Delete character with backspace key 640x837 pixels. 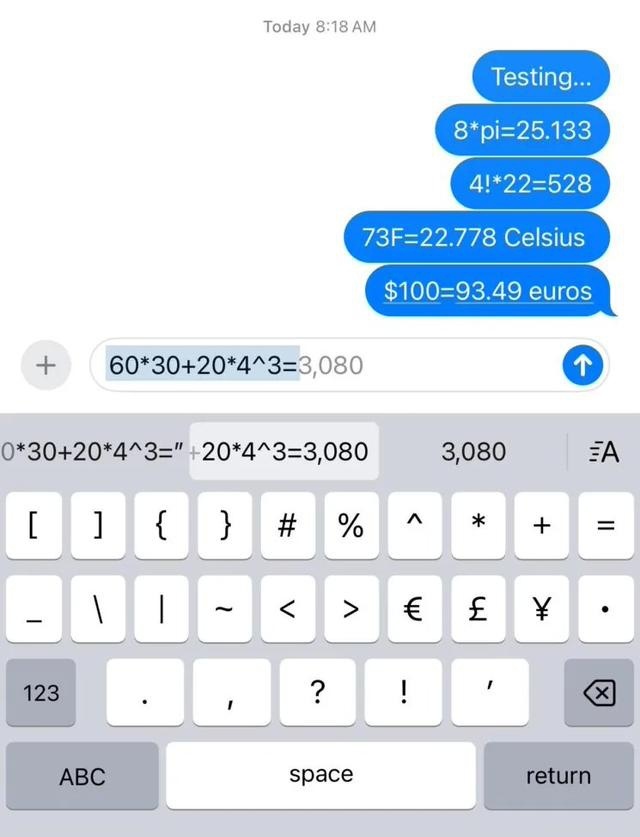[598, 692]
